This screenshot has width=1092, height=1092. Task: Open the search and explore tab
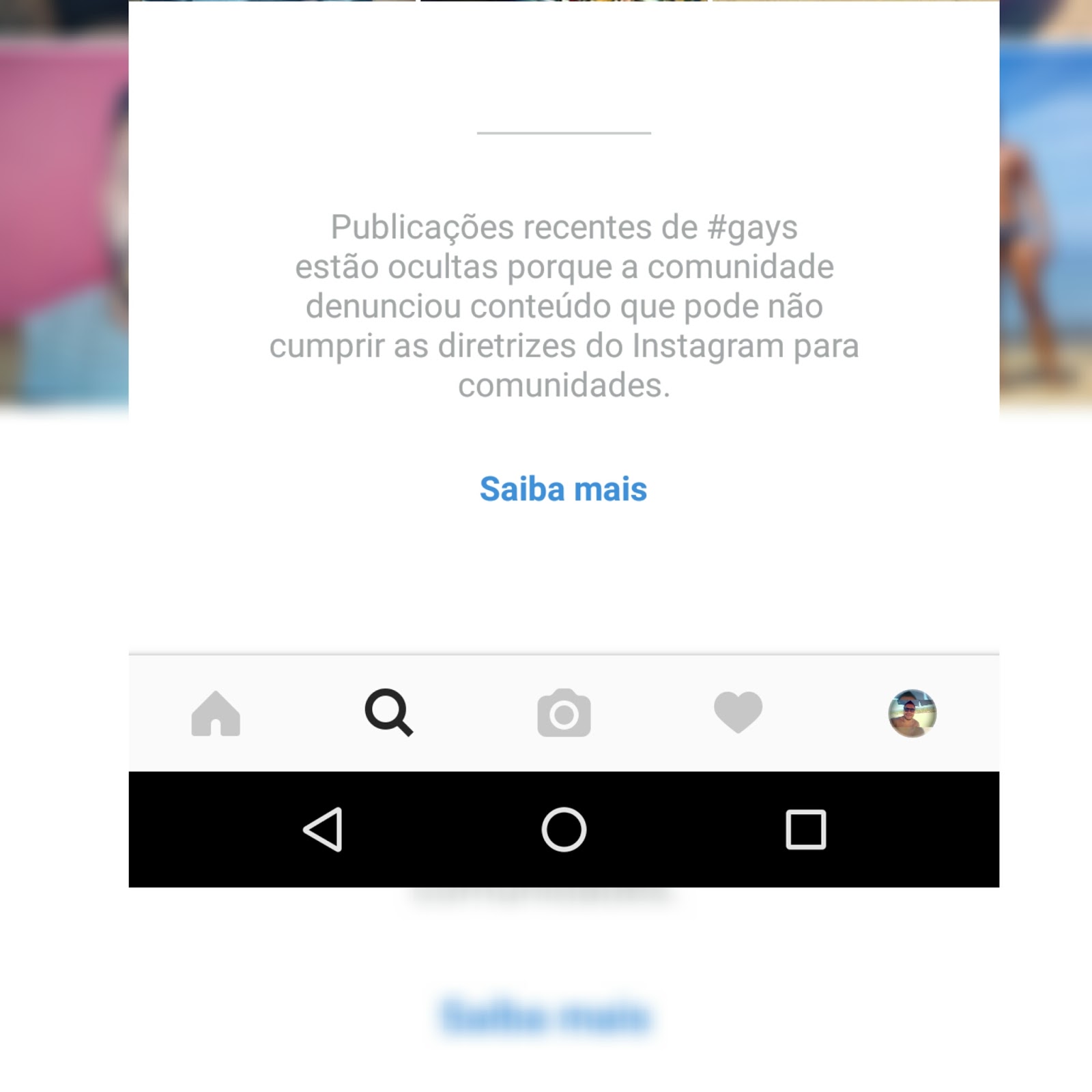[x=389, y=713]
